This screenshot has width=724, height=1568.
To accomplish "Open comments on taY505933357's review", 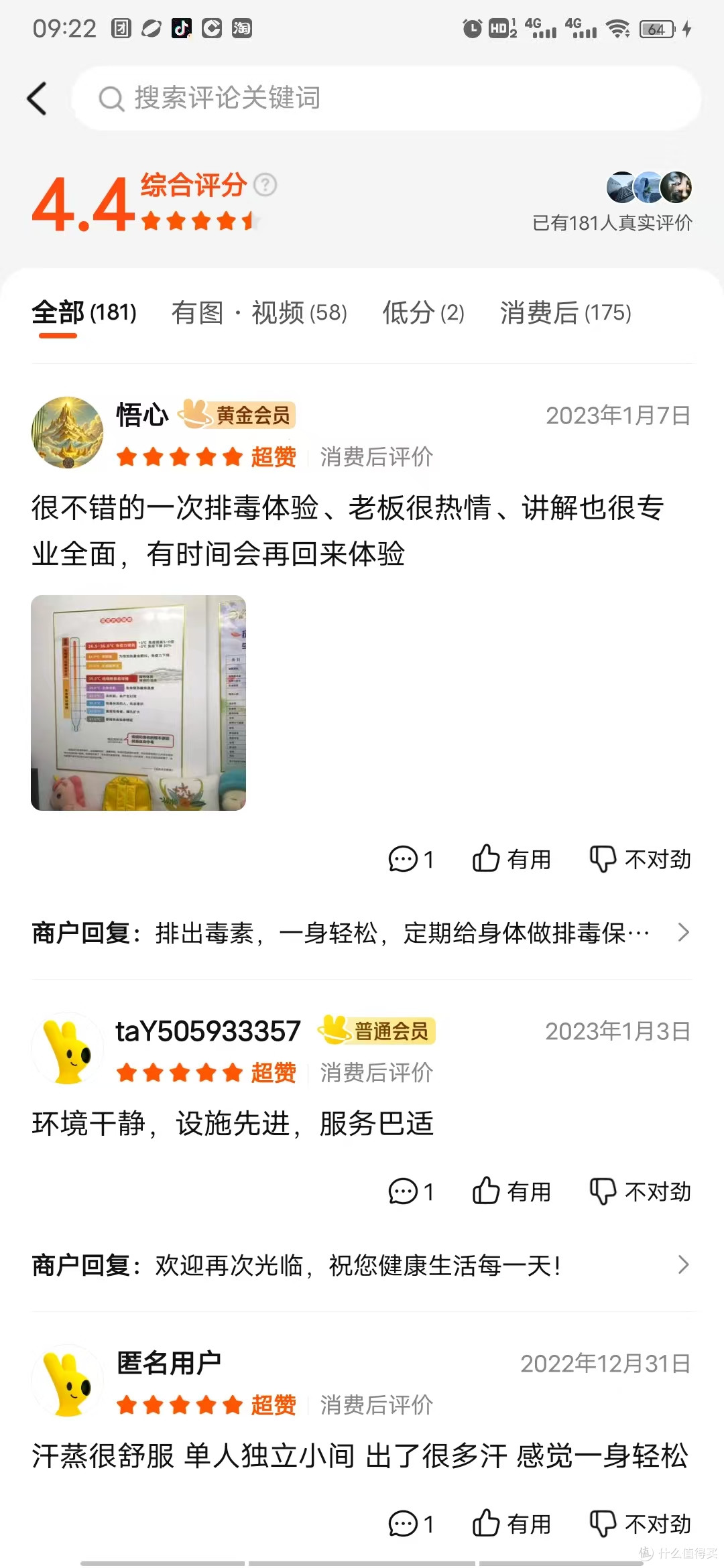I will [x=411, y=1191].
